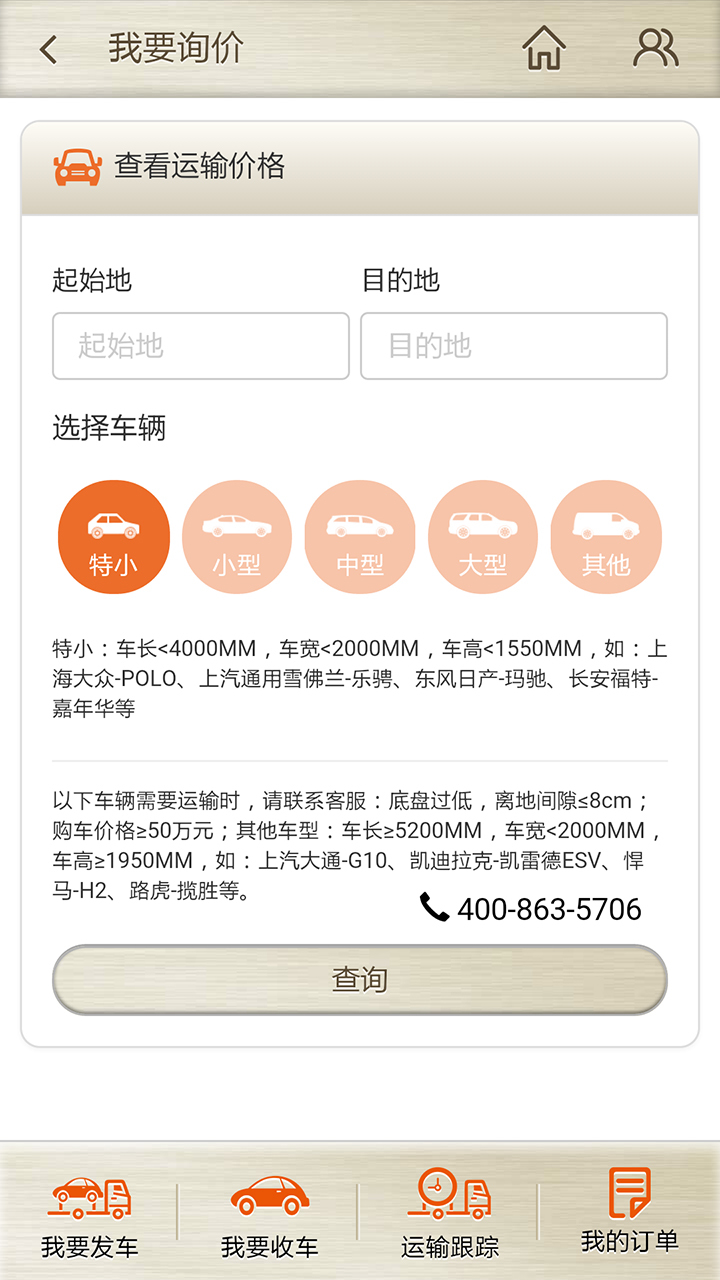
Task: Tap the 起始地 input field
Action: 201,346
